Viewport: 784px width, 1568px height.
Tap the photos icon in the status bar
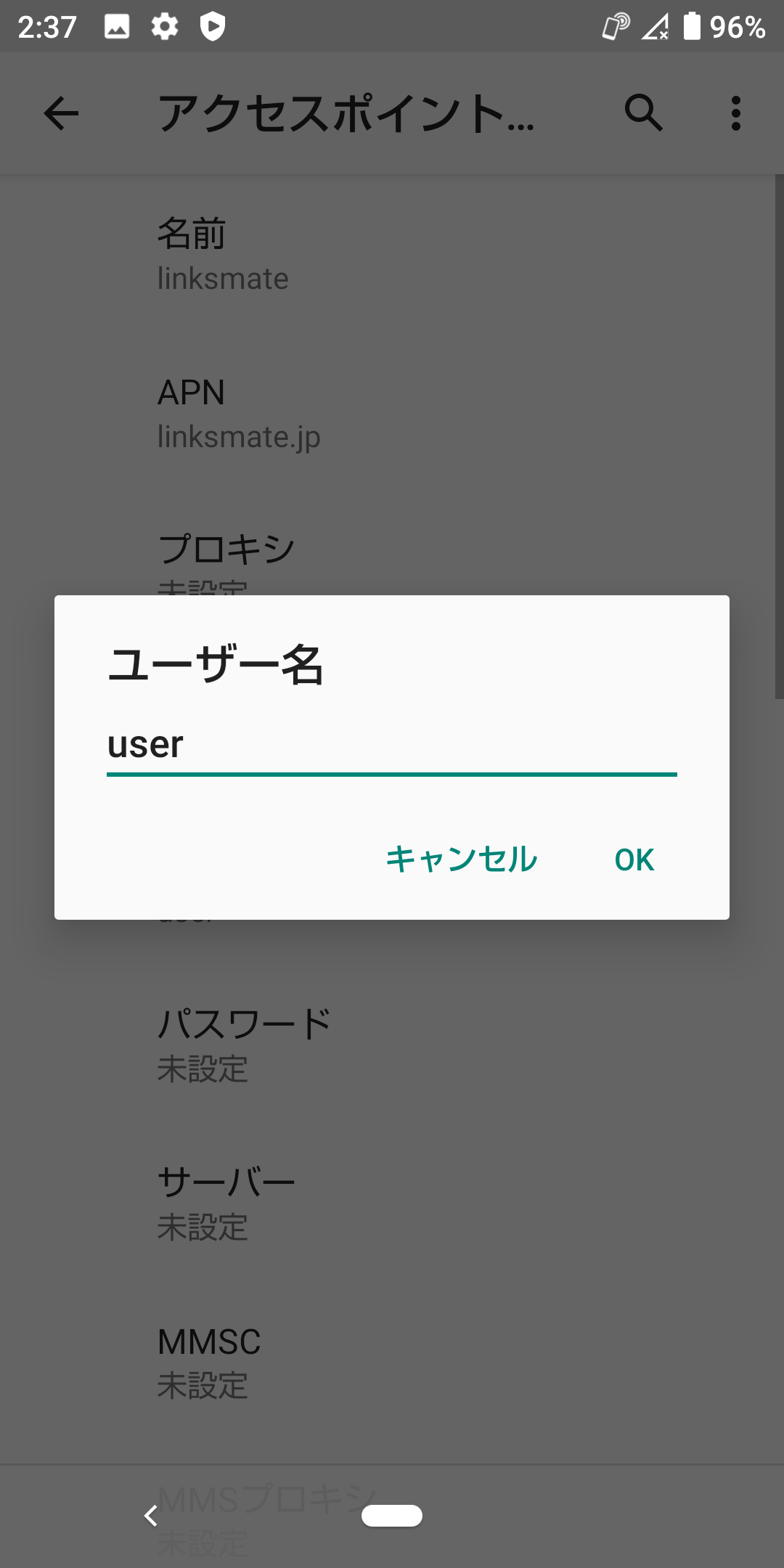pos(118,27)
